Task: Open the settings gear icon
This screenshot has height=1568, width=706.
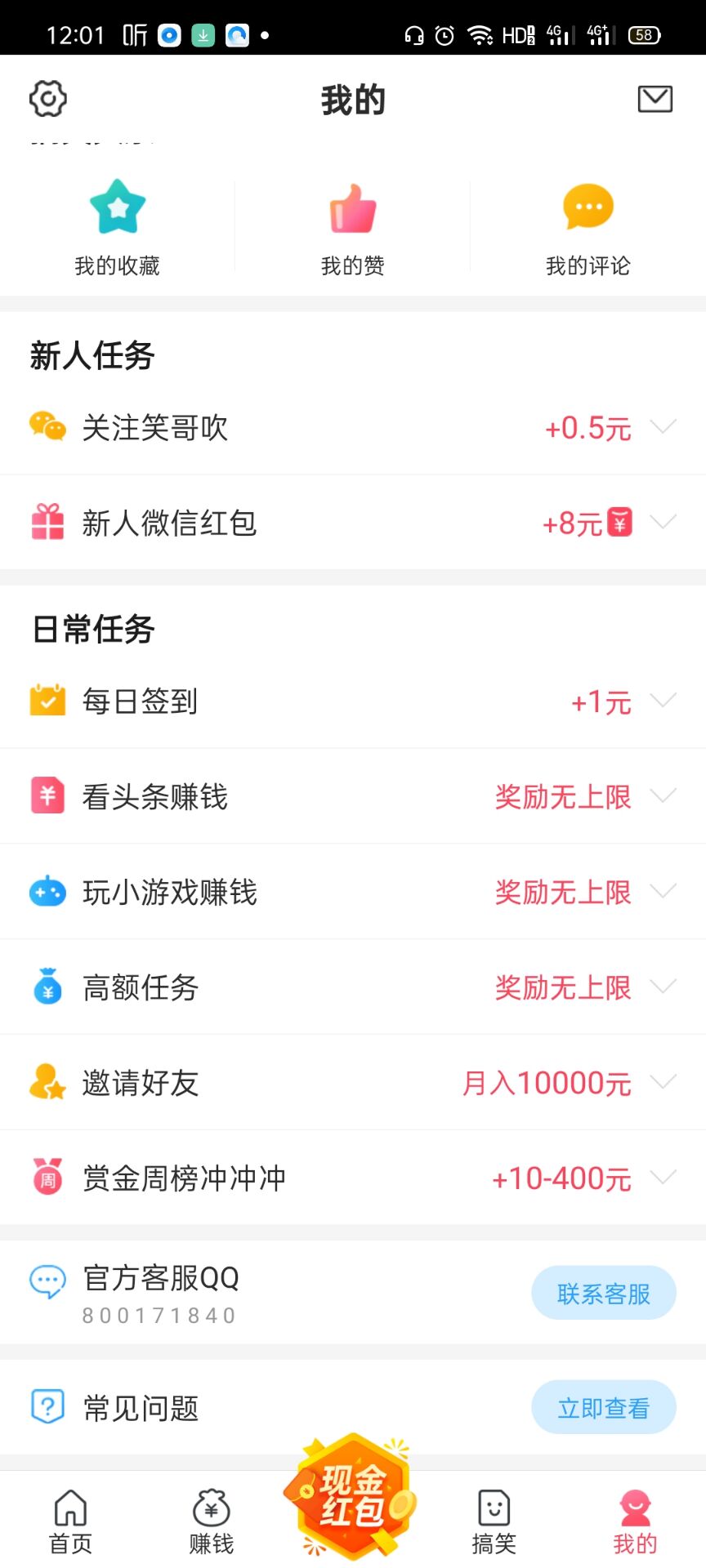Action: coord(48,99)
